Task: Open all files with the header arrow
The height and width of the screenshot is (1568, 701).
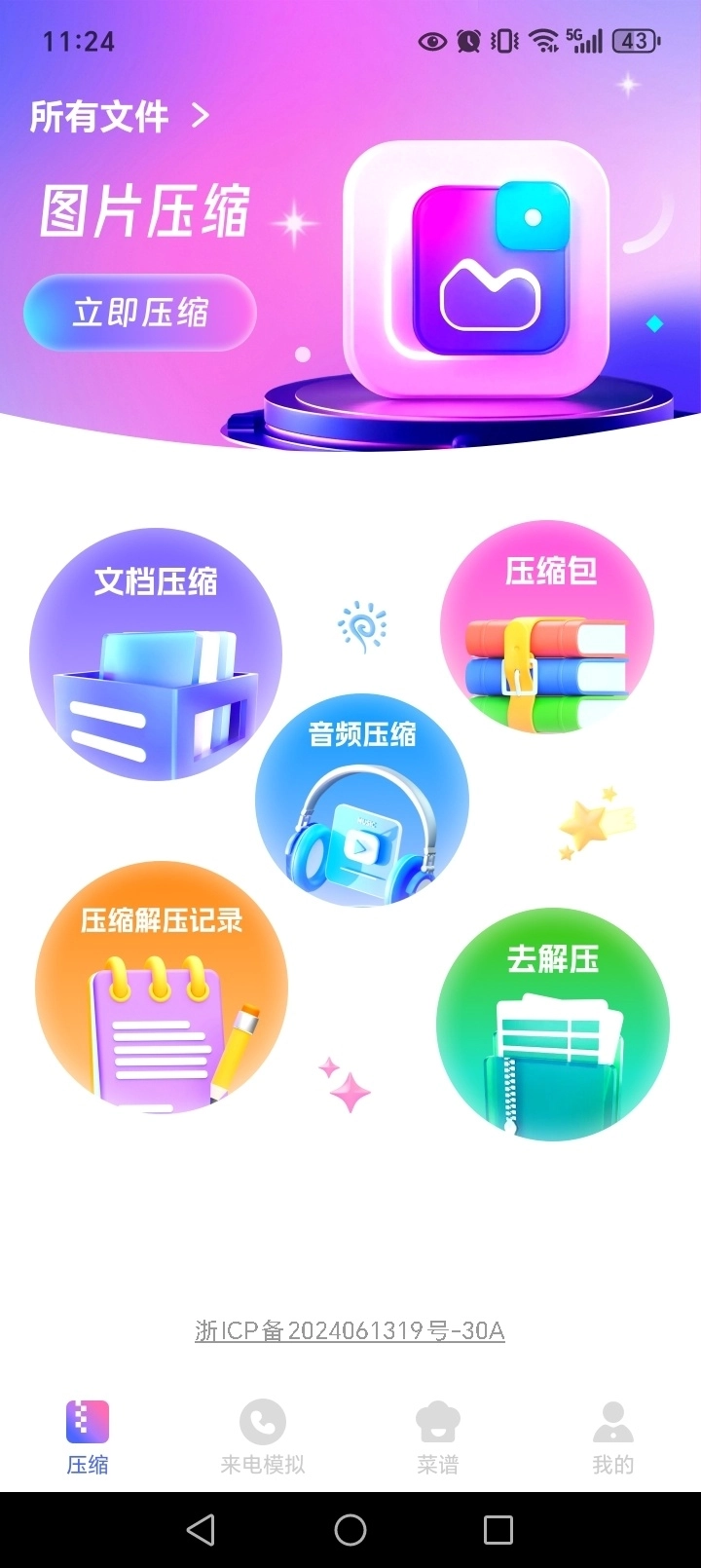Action: click(201, 116)
